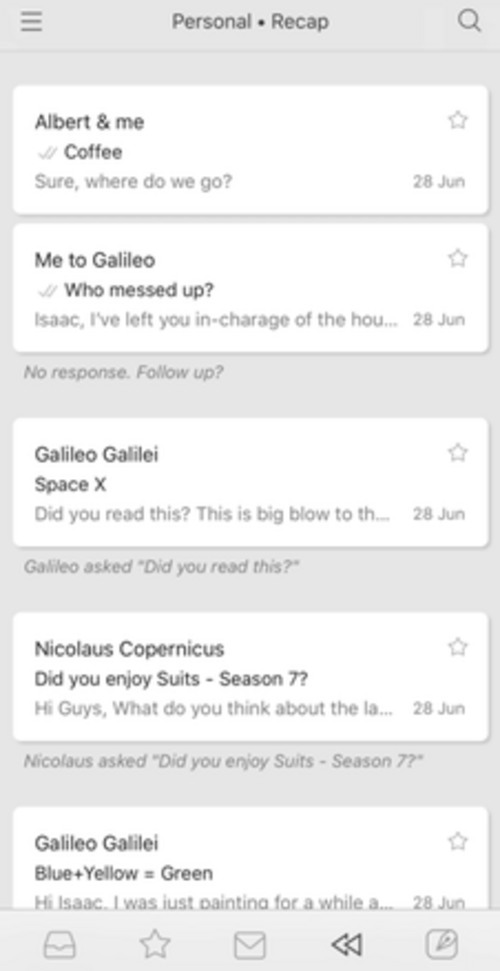Star the Suits - Season 7 email

click(457, 647)
